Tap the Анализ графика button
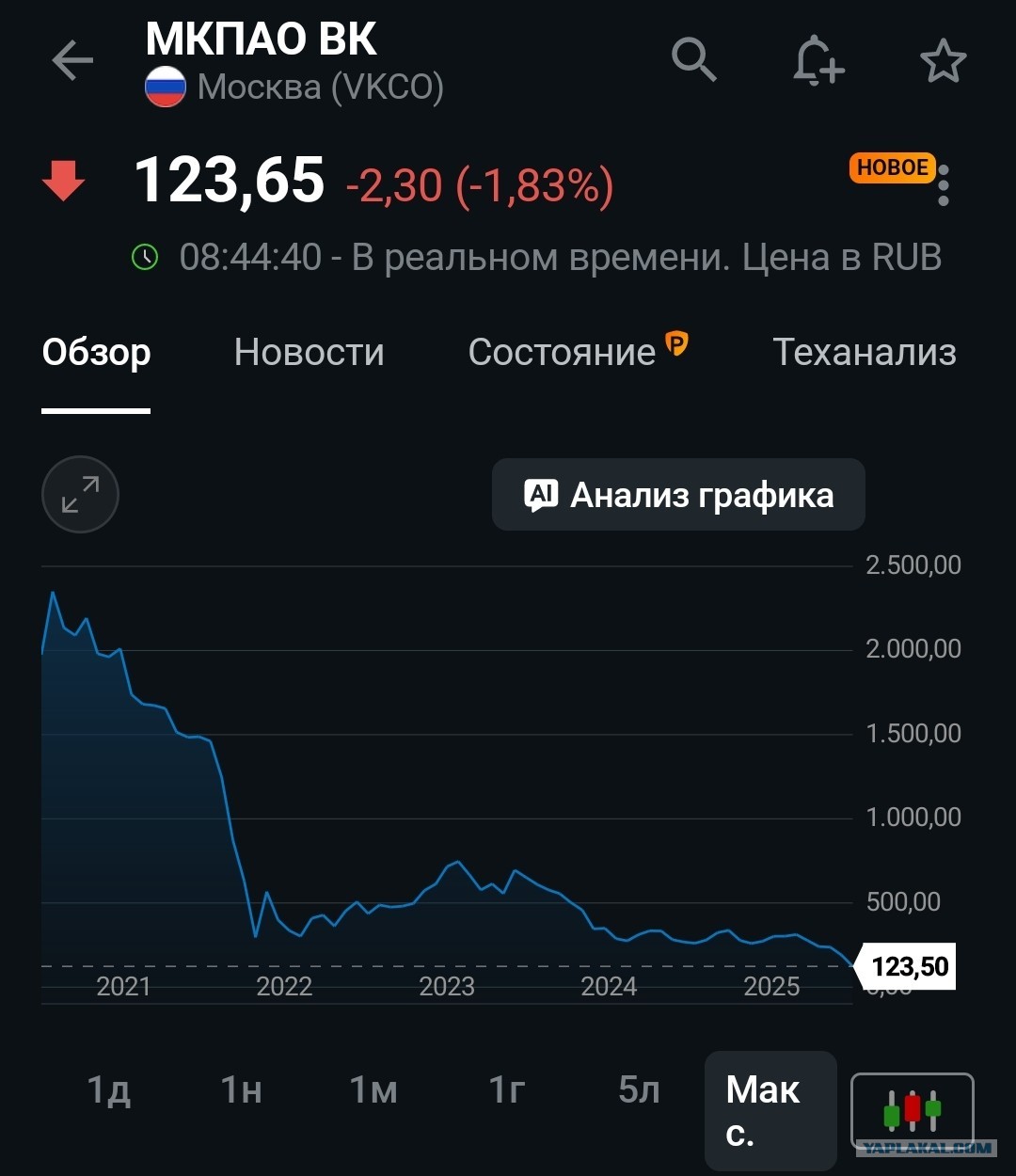Viewport: 1016px width, 1176px height. (x=678, y=495)
